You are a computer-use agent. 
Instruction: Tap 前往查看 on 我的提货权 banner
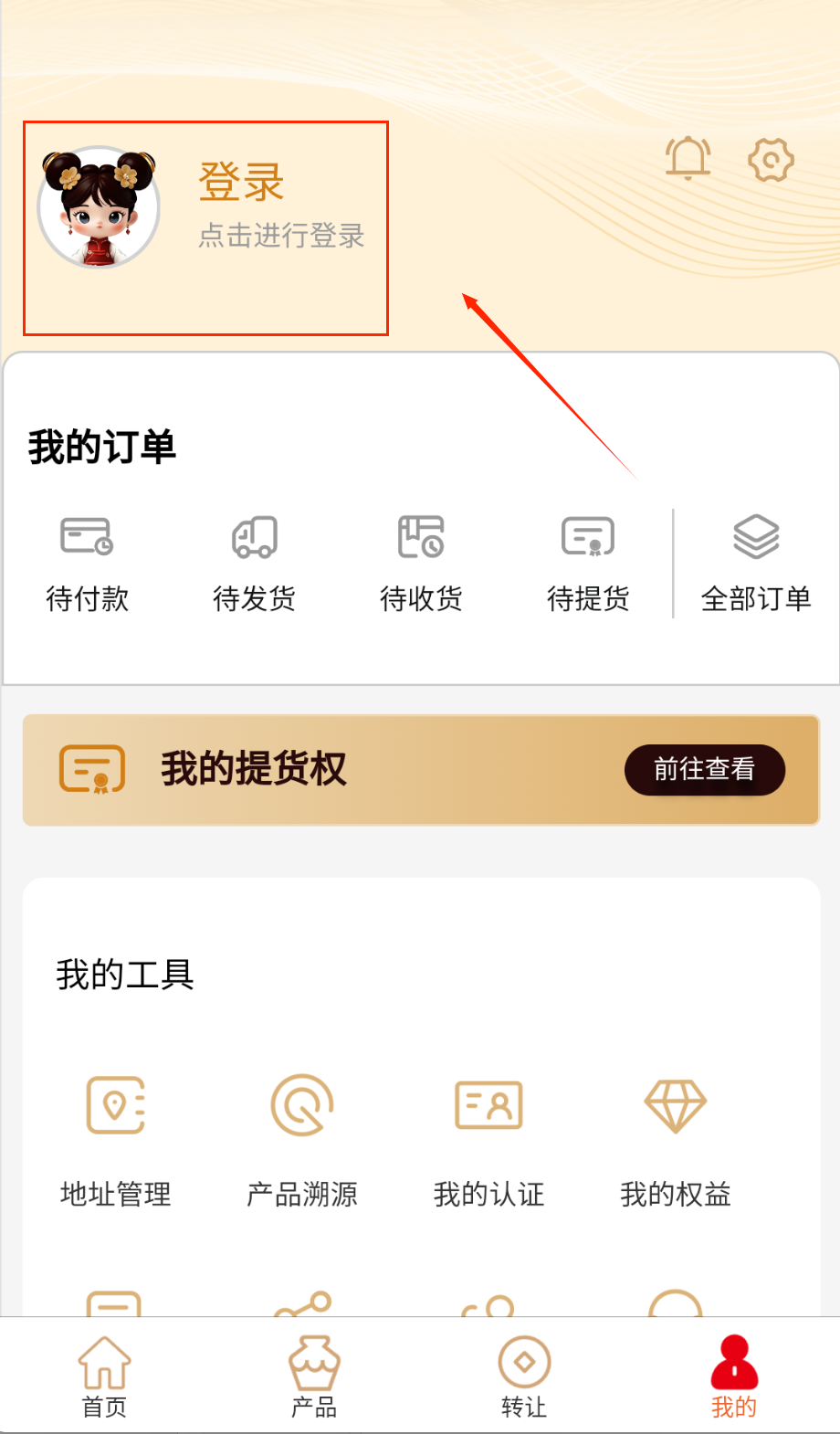point(704,770)
